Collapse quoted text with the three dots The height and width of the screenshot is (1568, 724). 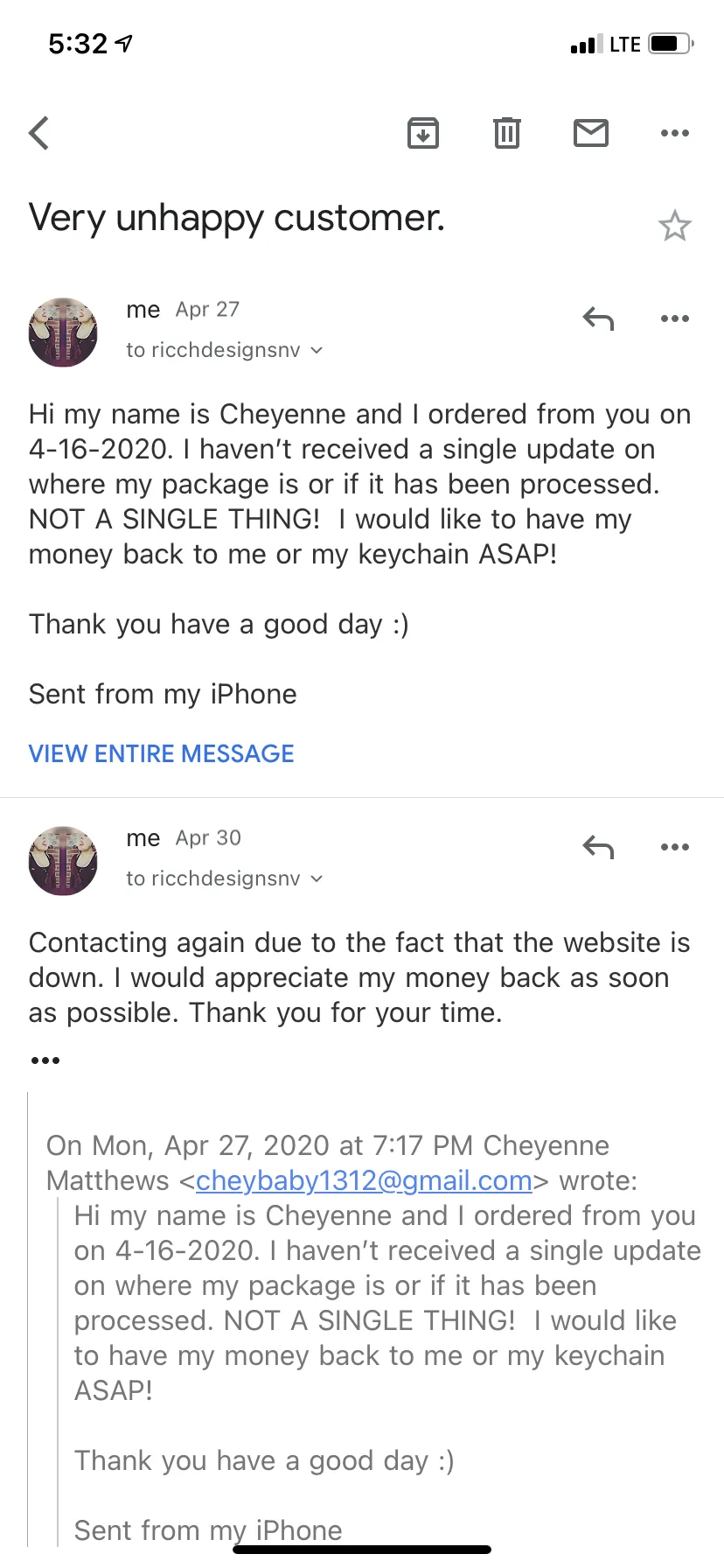click(45, 1060)
